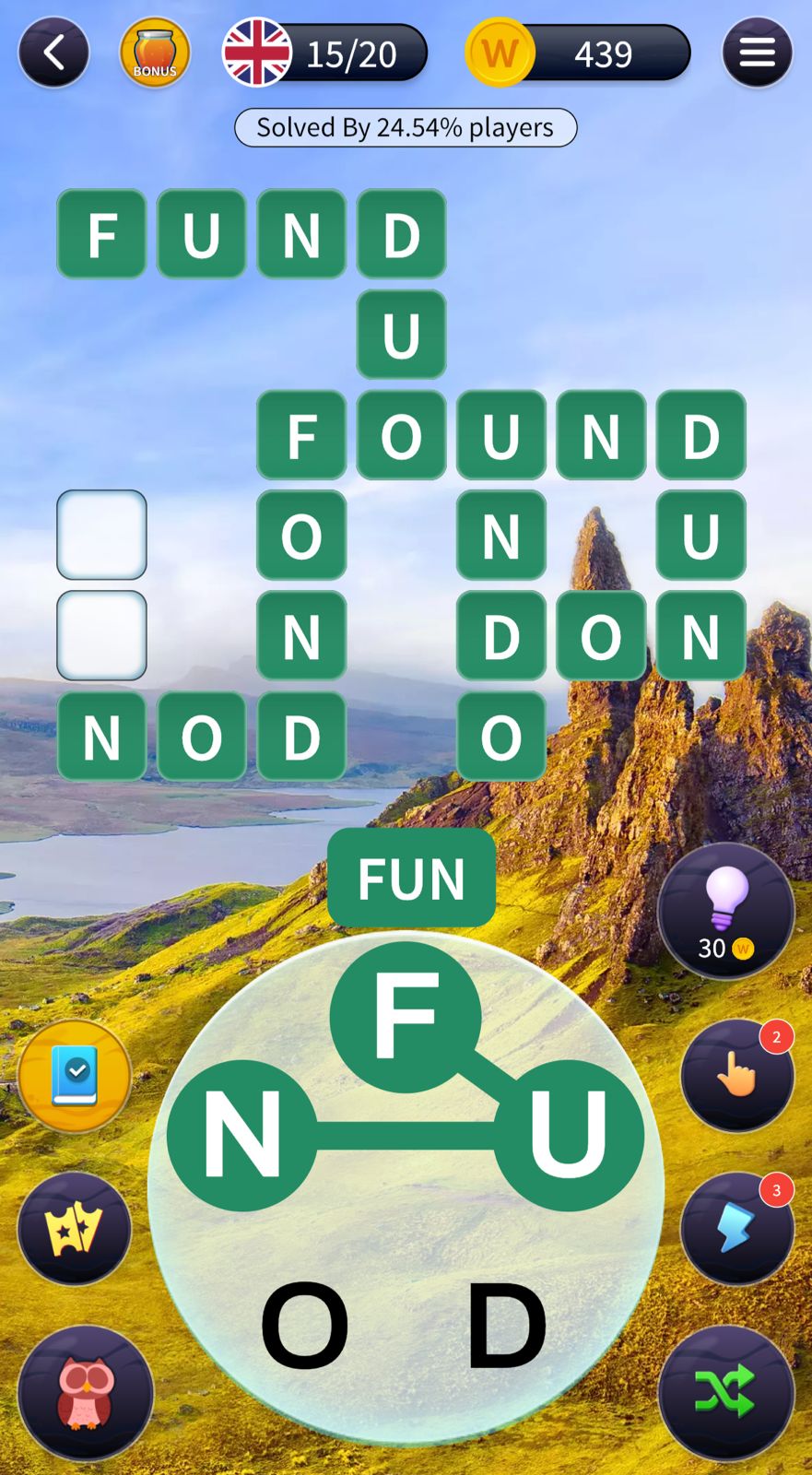The image size is (812, 1475).
Task: Tap the owl button
Action: pyautogui.click(x=85, y=1392)
